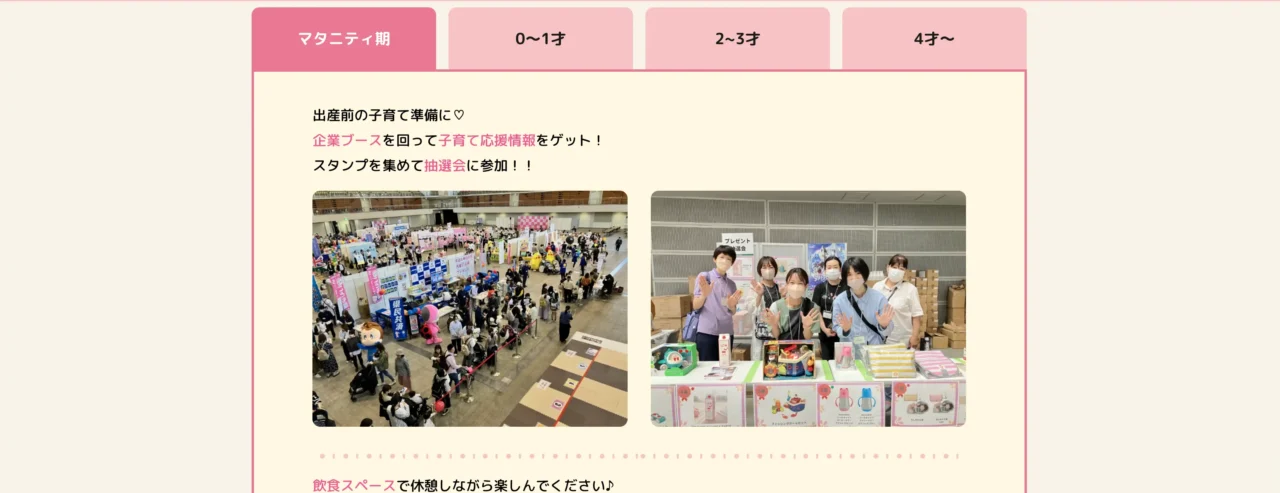This screenshot has width=1280, height=493.
Task: Select the マタニティ期 tab
Action: pos(344,40)
